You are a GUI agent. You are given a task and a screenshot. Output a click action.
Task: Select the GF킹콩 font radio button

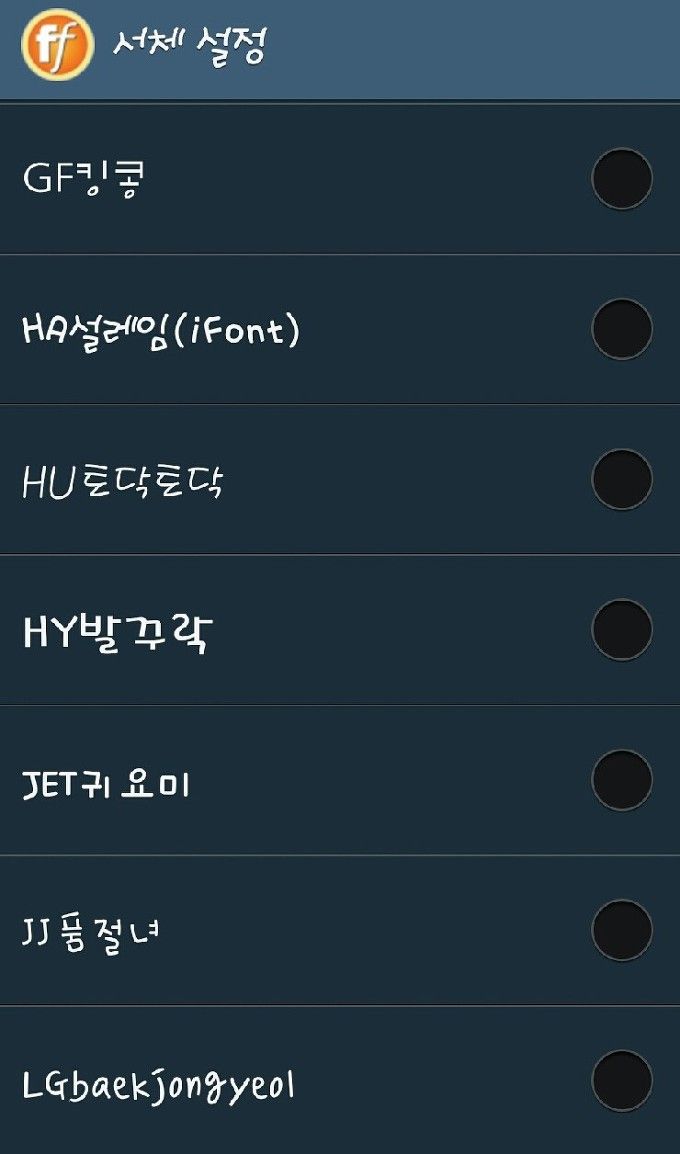click(622, 179)
